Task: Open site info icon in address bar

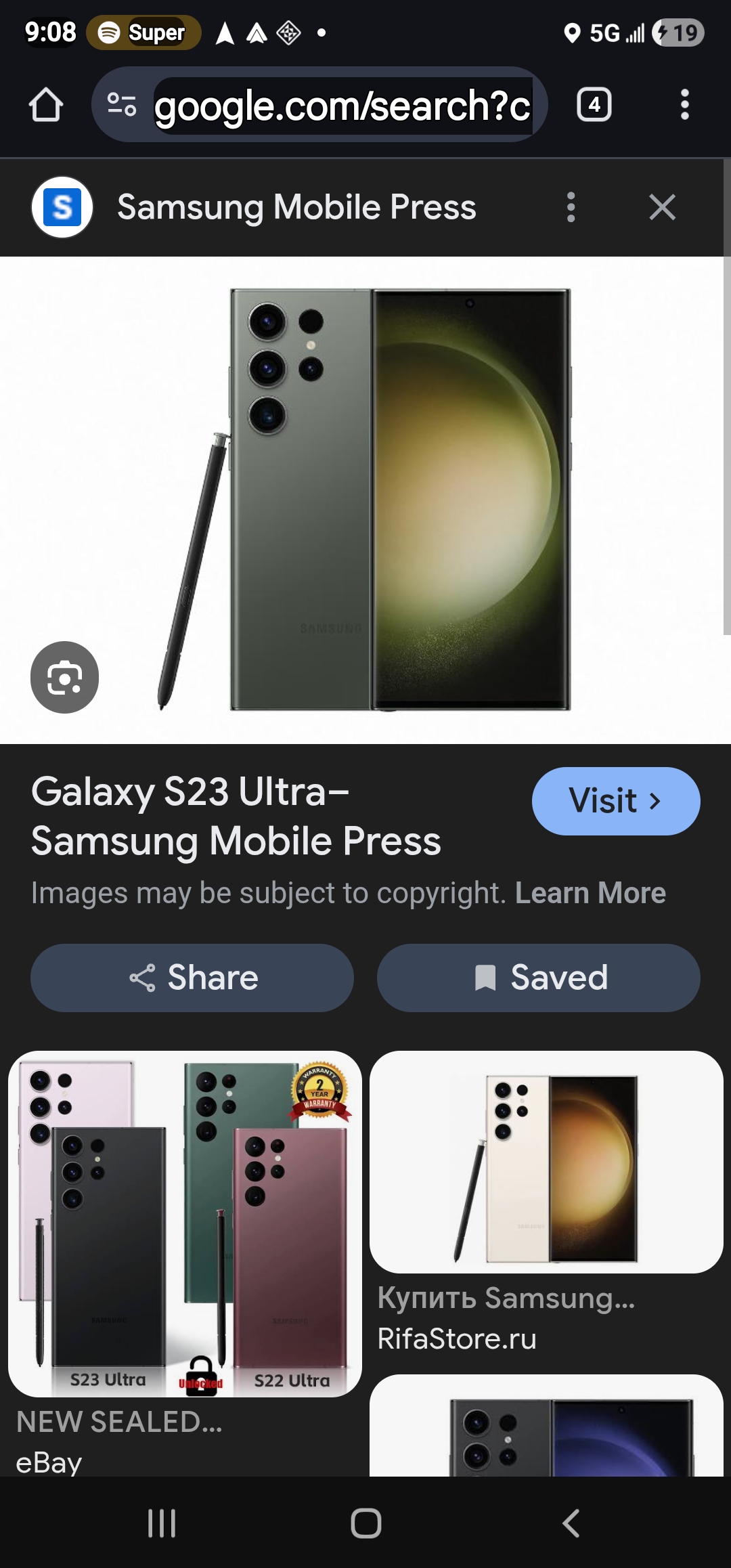Action: (122, 105)
